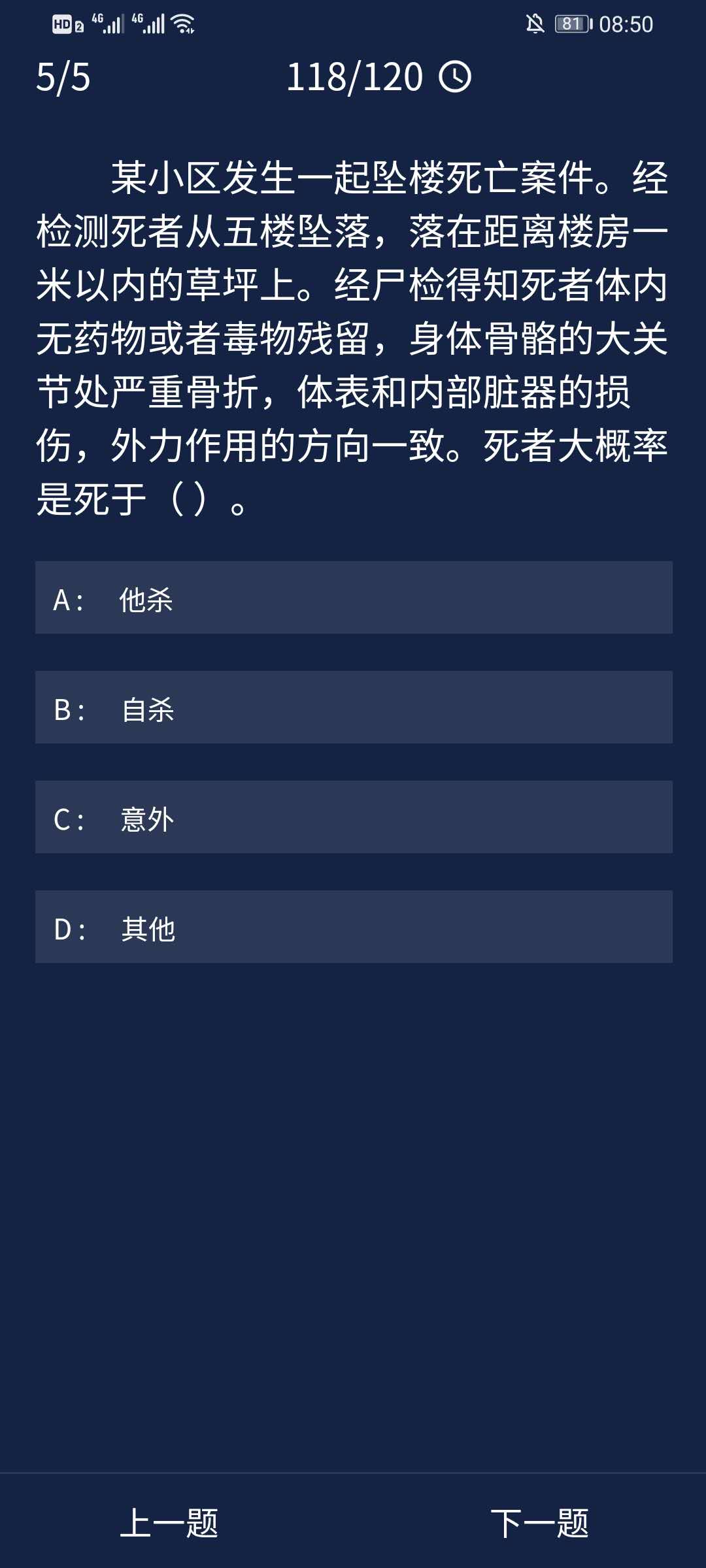Go back to 上一题
The width and height of the screenshot is (706, 1568).
coord(169,1523)
